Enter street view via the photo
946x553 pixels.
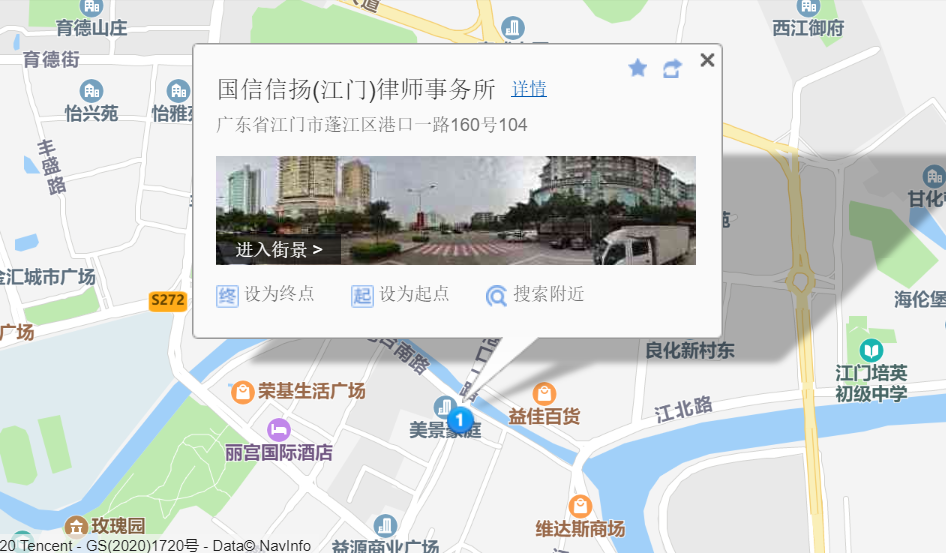(455, 210)
